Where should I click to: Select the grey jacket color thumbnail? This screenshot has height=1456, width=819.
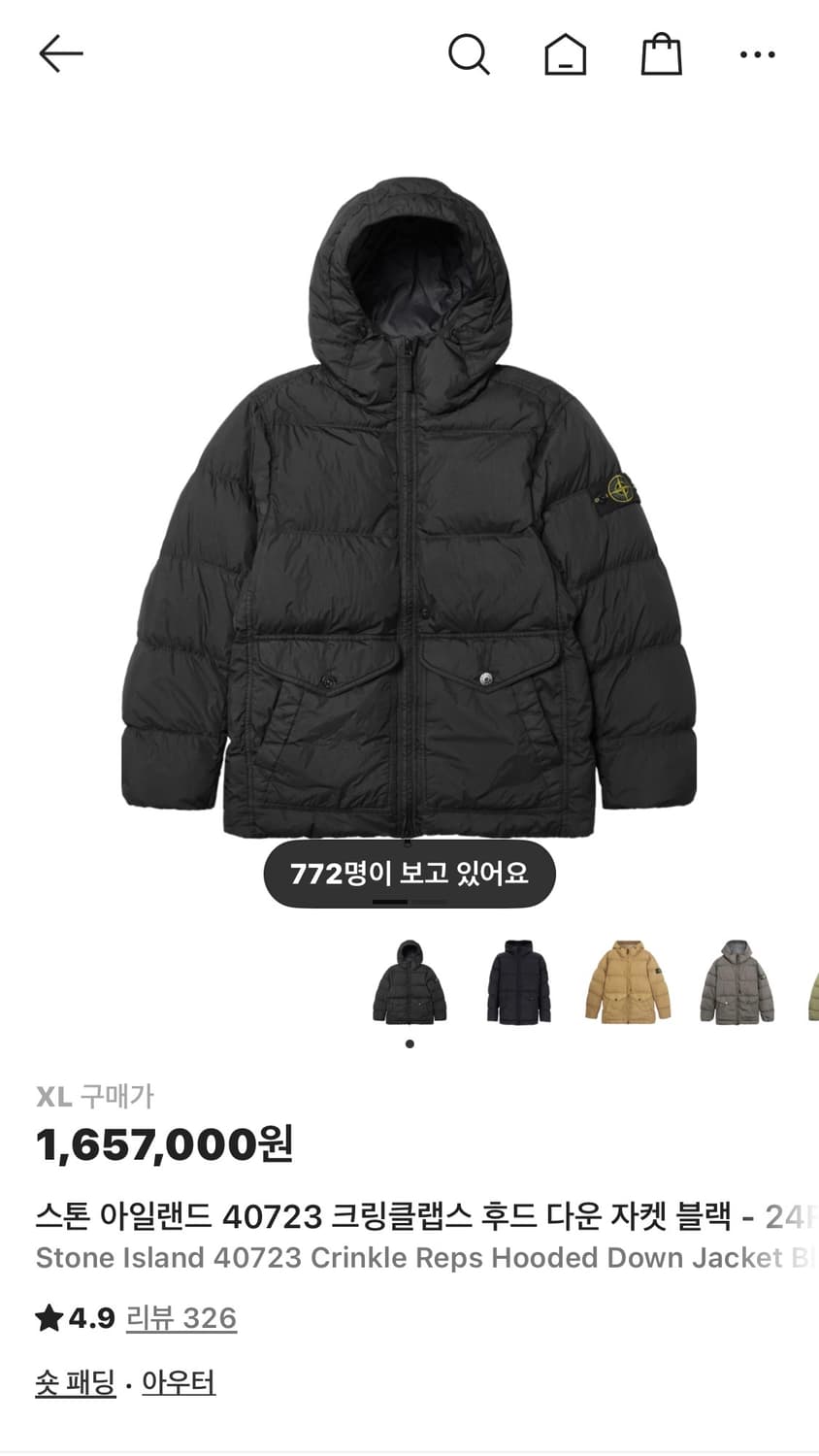click(736, 983)
